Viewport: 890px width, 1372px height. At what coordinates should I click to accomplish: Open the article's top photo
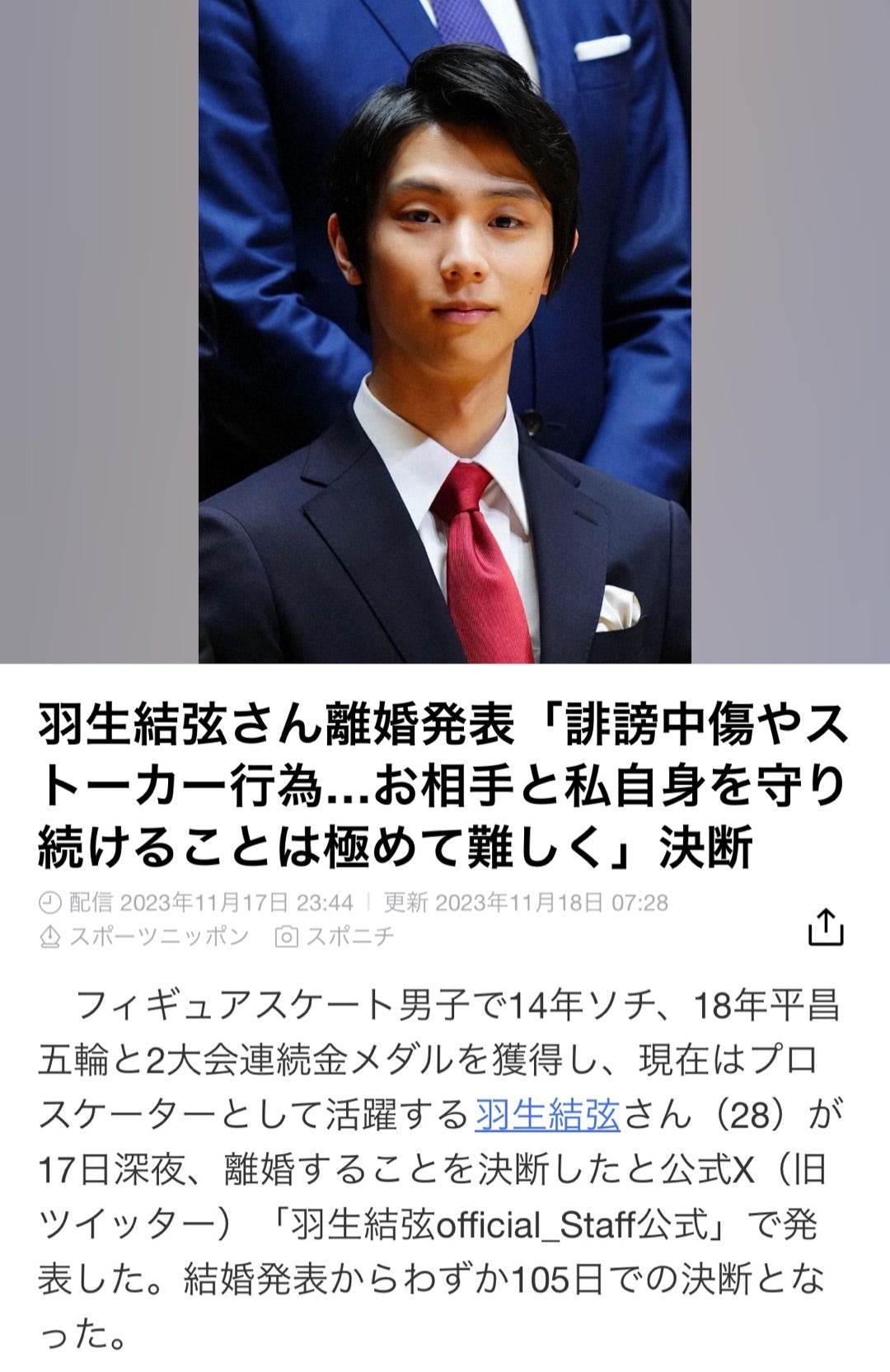[x=444, y=330]
